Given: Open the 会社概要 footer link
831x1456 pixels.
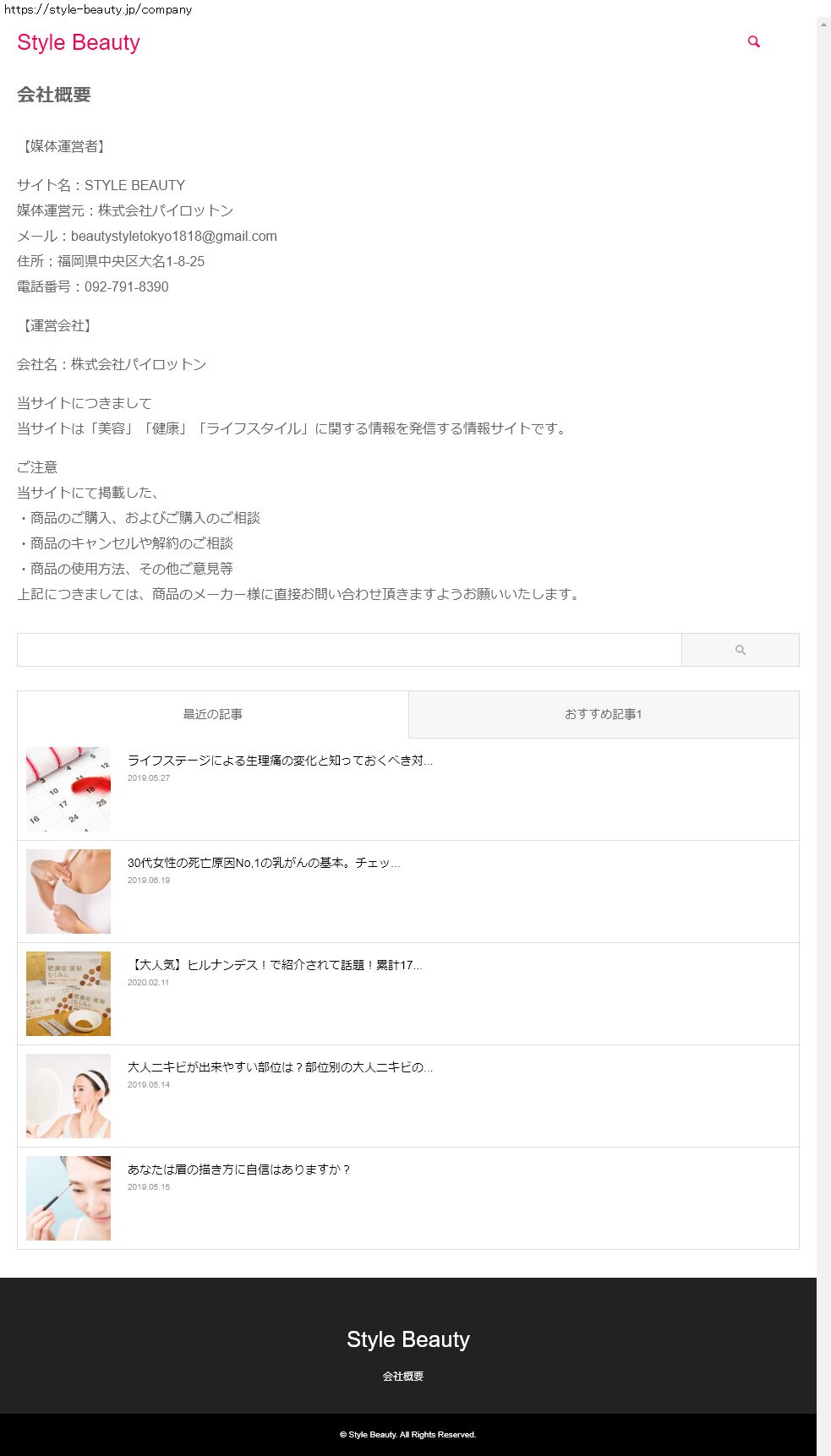Looking at the screenshot, I should pyautogui.click(x=402, y=1377).
